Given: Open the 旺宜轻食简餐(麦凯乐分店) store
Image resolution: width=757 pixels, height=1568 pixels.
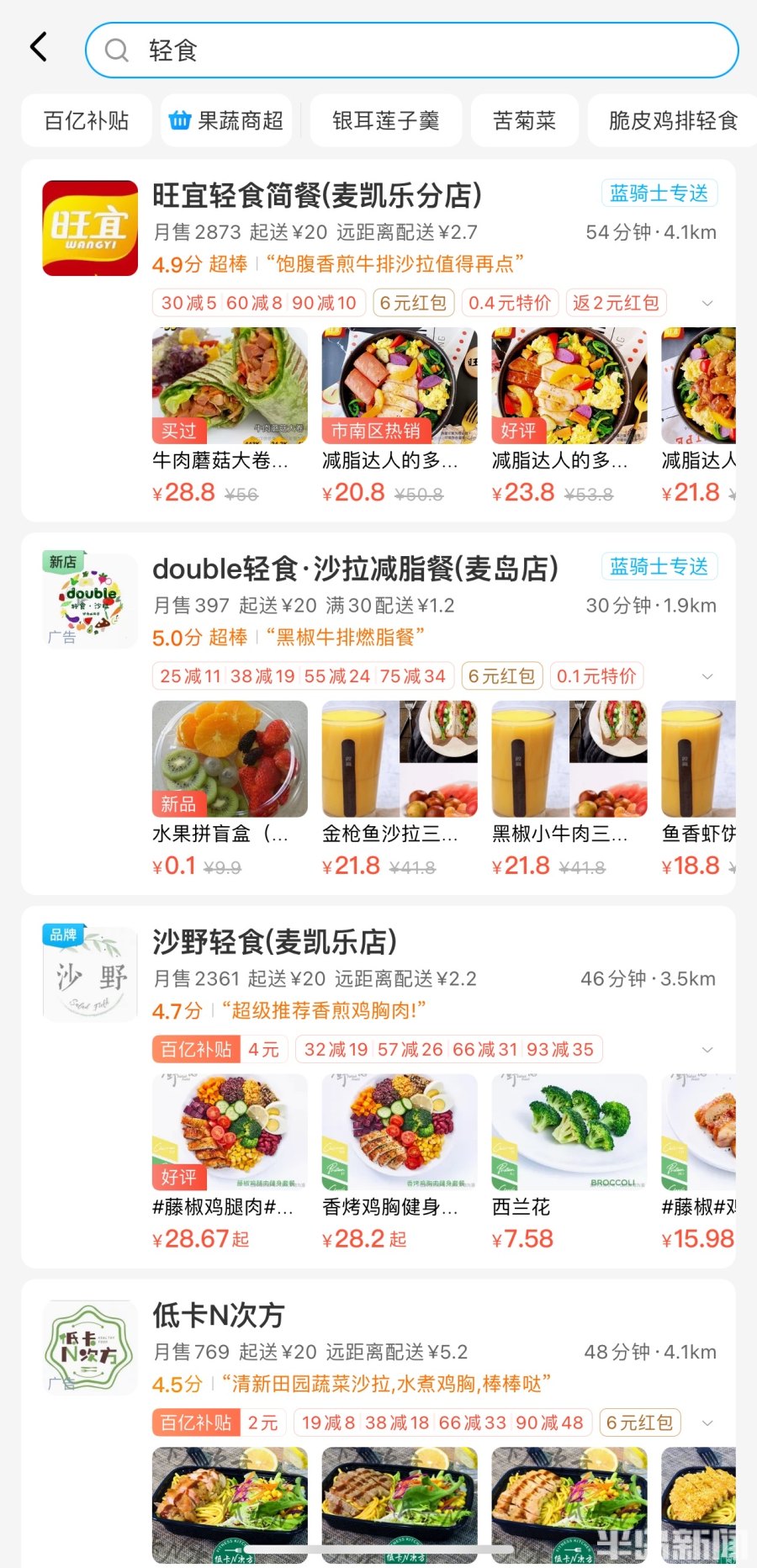Looking at the screenshot, I should 317,195.
